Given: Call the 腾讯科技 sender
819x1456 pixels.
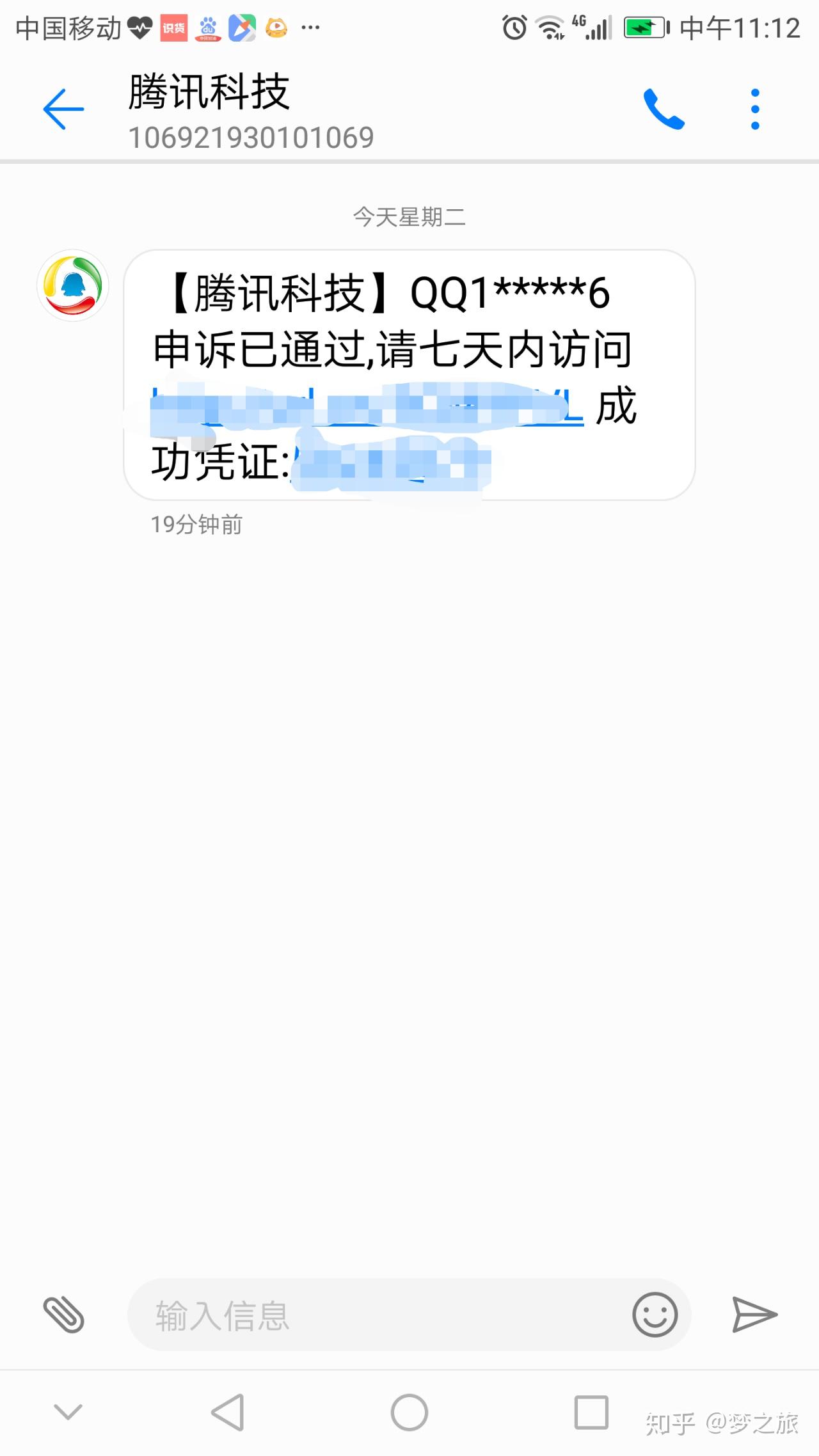Looking at the screenshot, I should coord(664,109).
